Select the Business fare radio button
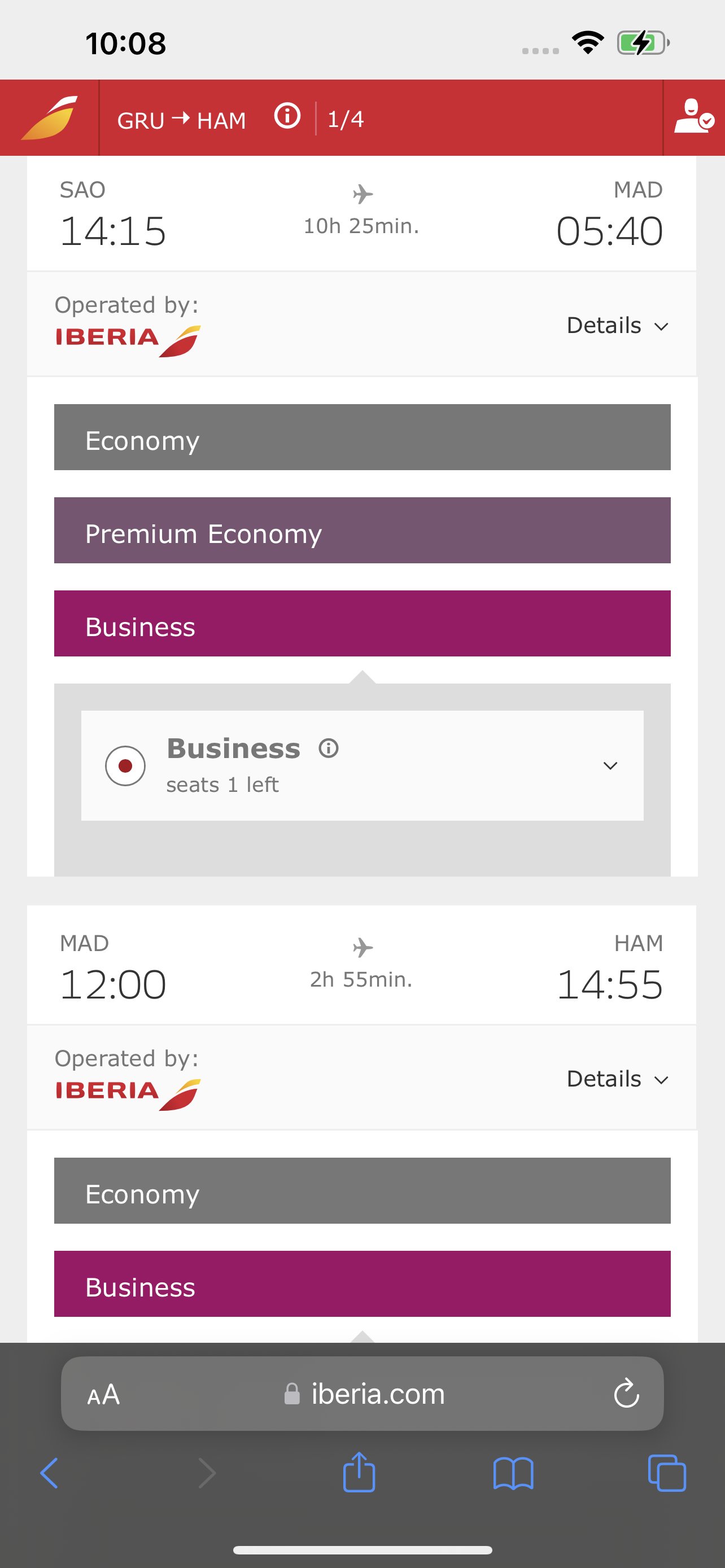 125,766
